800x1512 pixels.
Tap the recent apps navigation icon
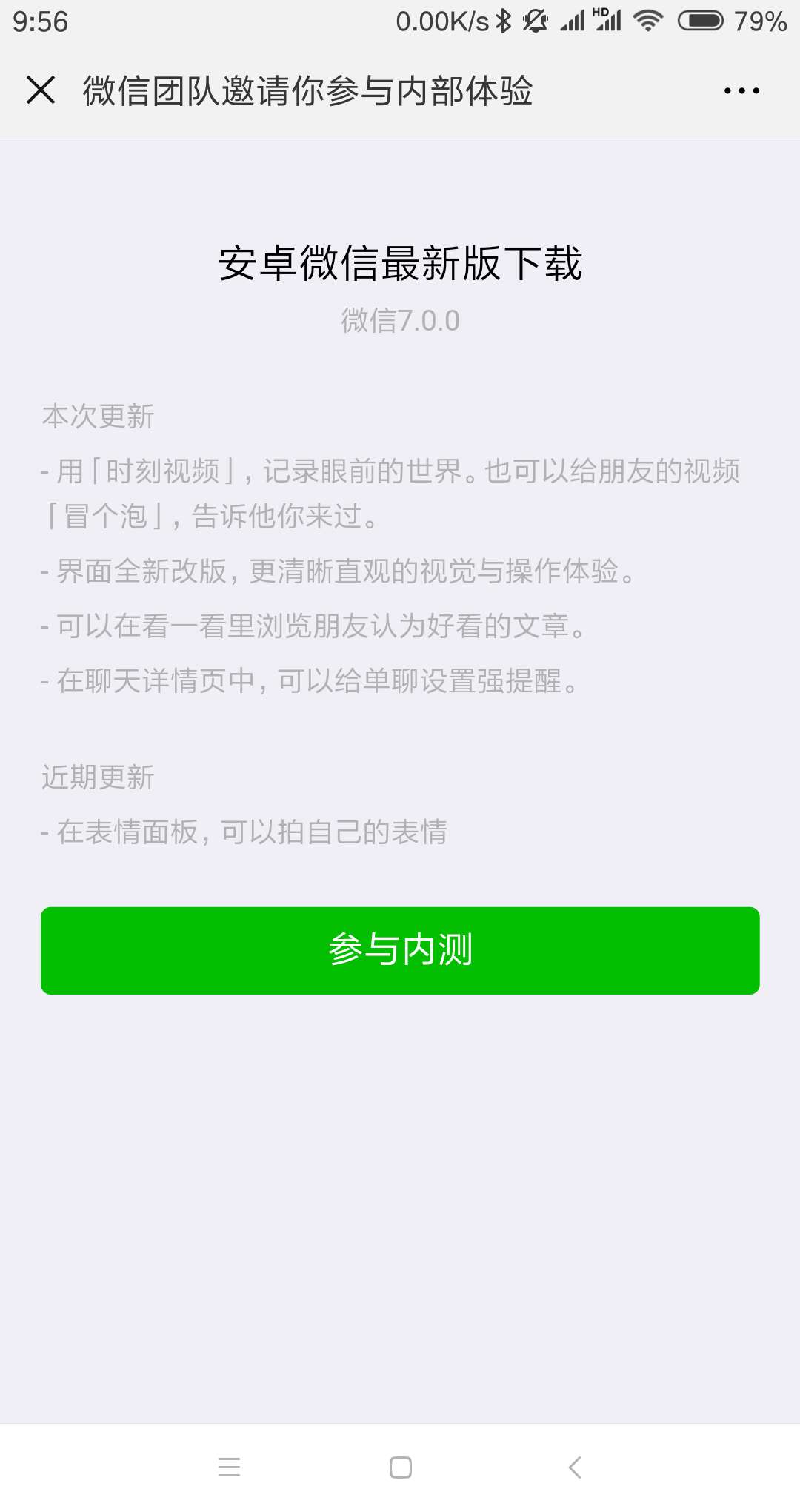[x=230, y=1466]
